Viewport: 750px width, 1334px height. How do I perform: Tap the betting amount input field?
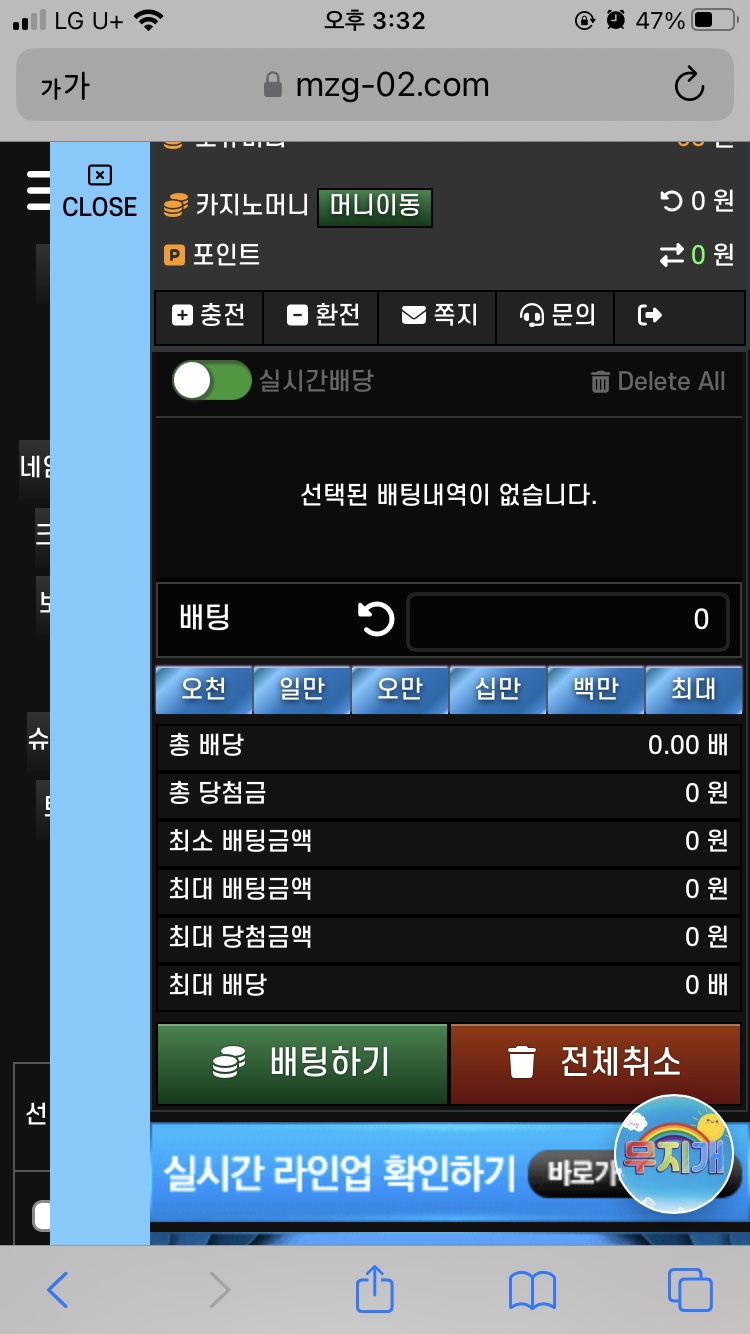coord(567,620)
